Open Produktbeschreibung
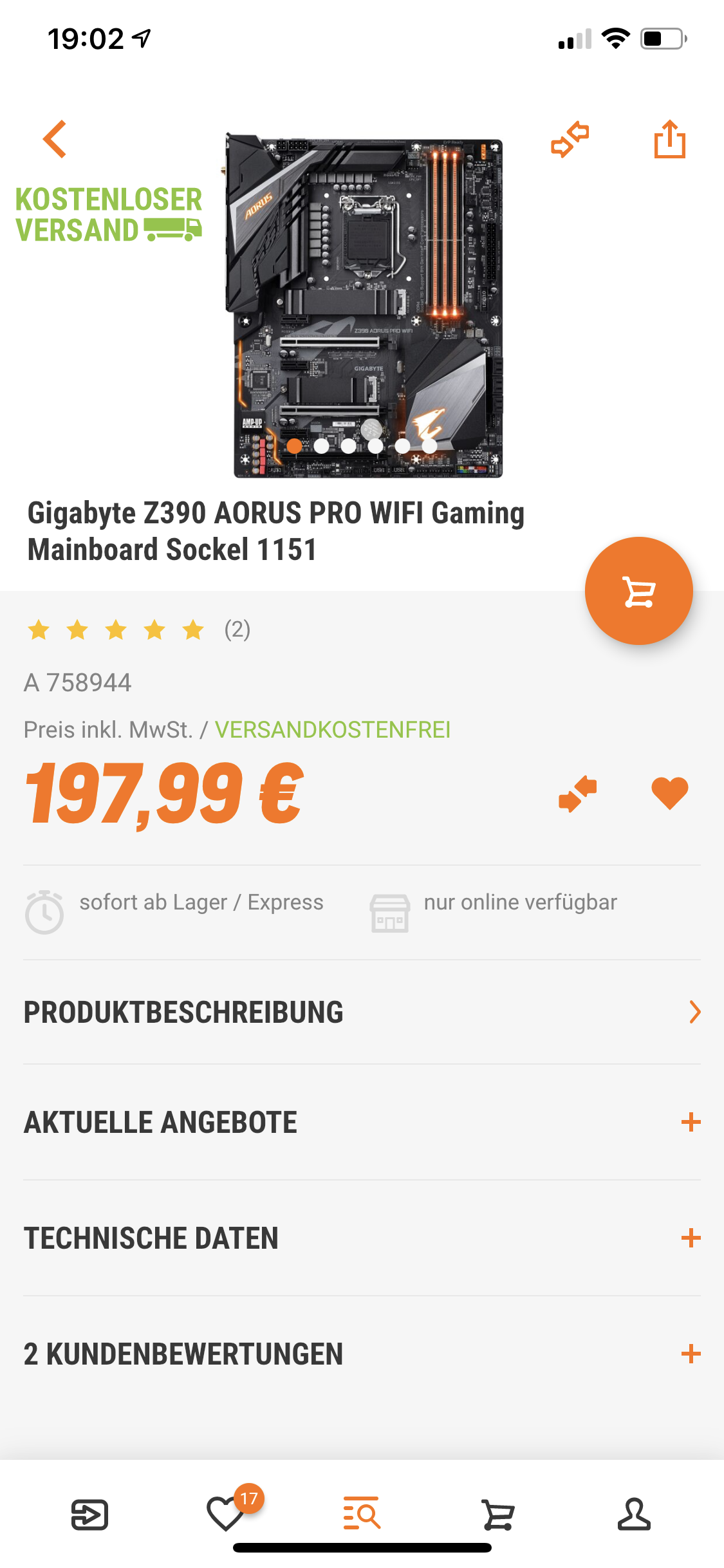 tap(362, 1012)
